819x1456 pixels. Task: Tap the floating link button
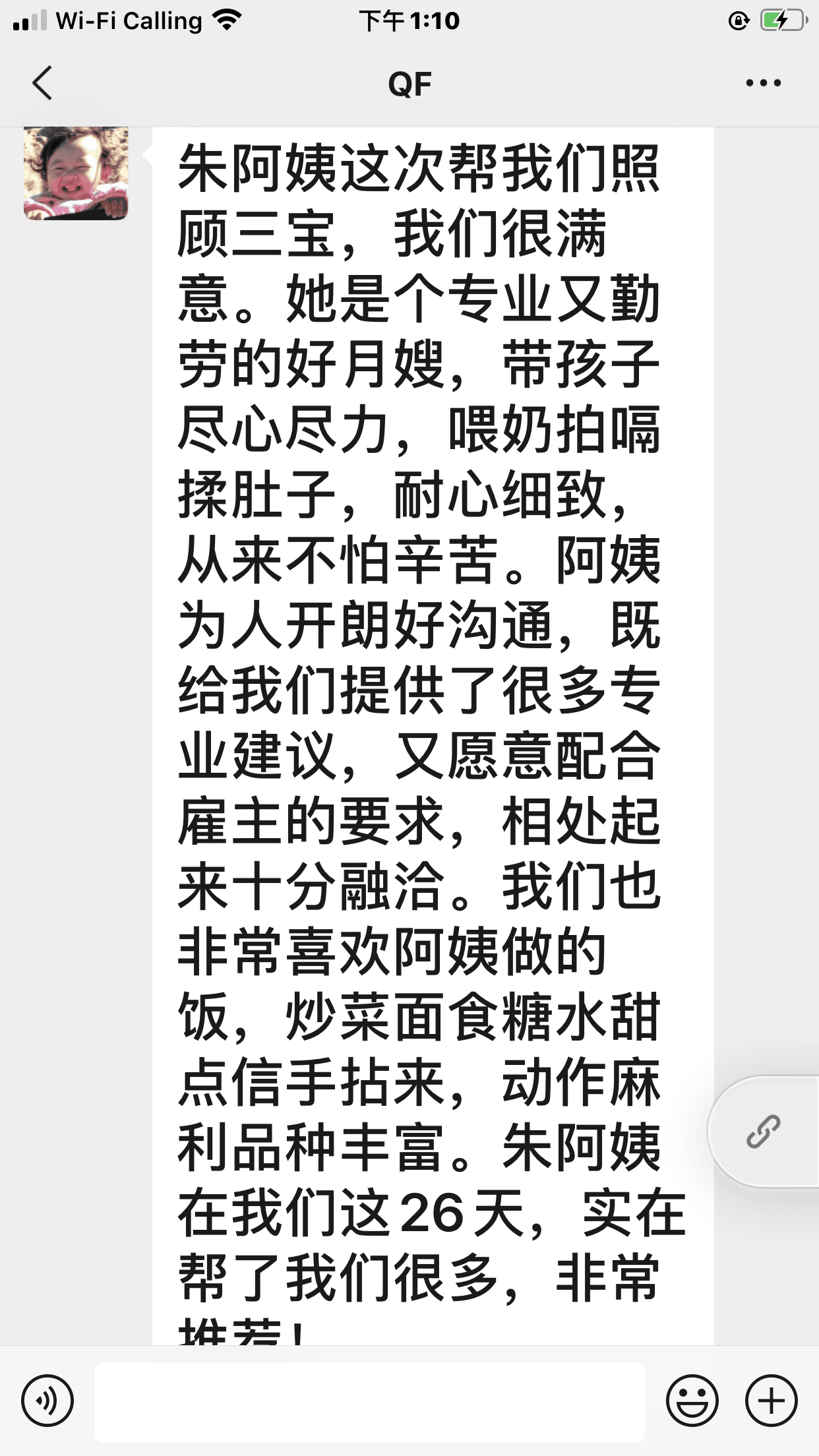click(x=764, y=1132)
